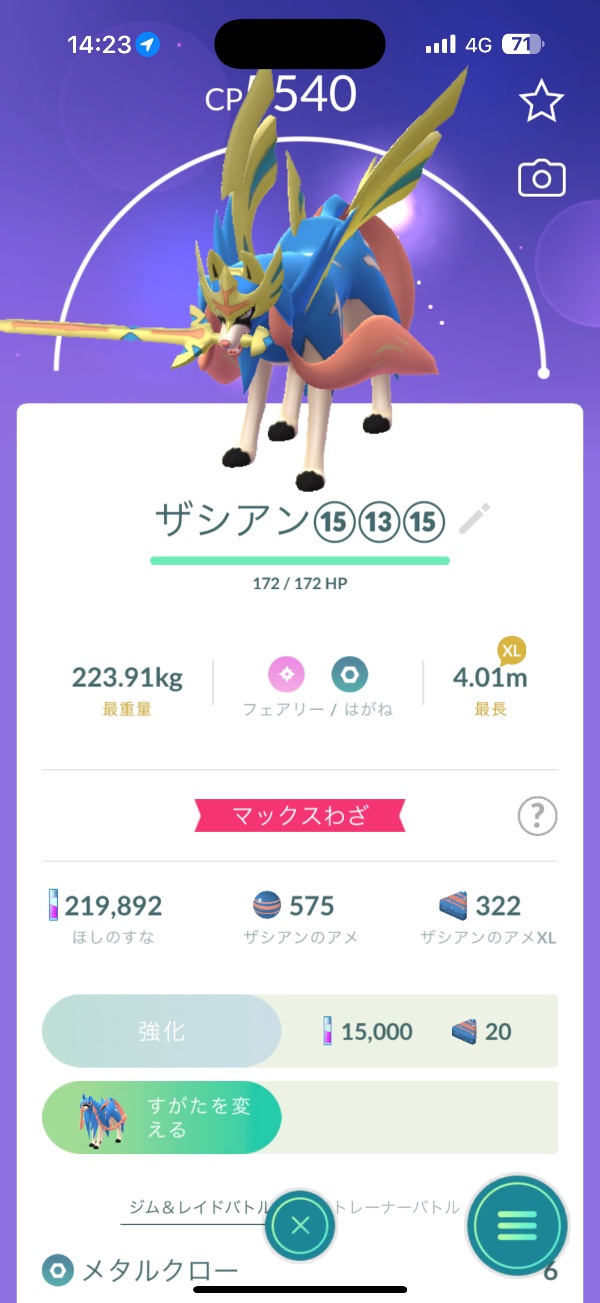Viewport: 600px width, 1303px height.
Task: Open the マックスわざ help question mark
Action: [537, 818]
